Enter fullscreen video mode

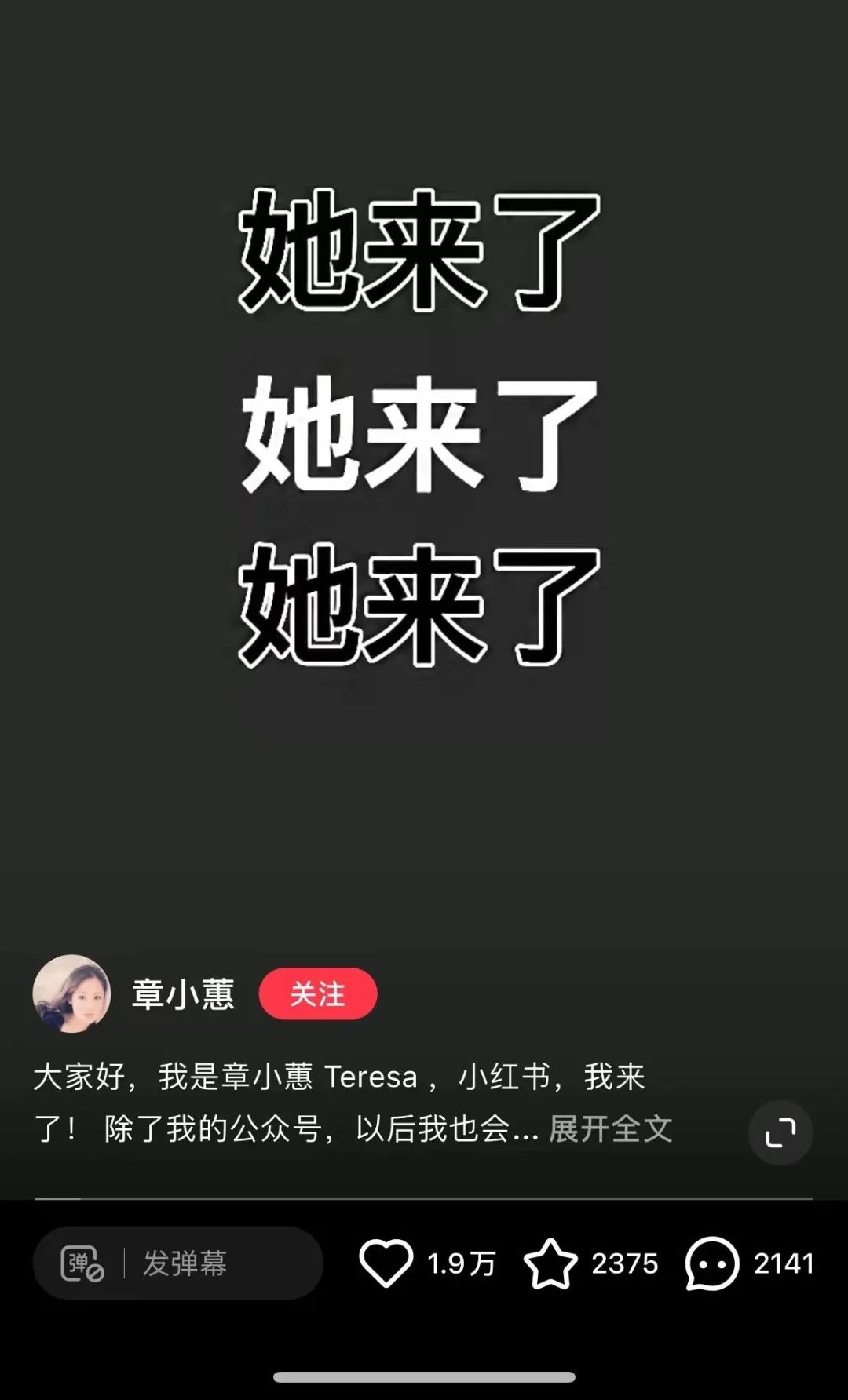[x=780, y=1132]
